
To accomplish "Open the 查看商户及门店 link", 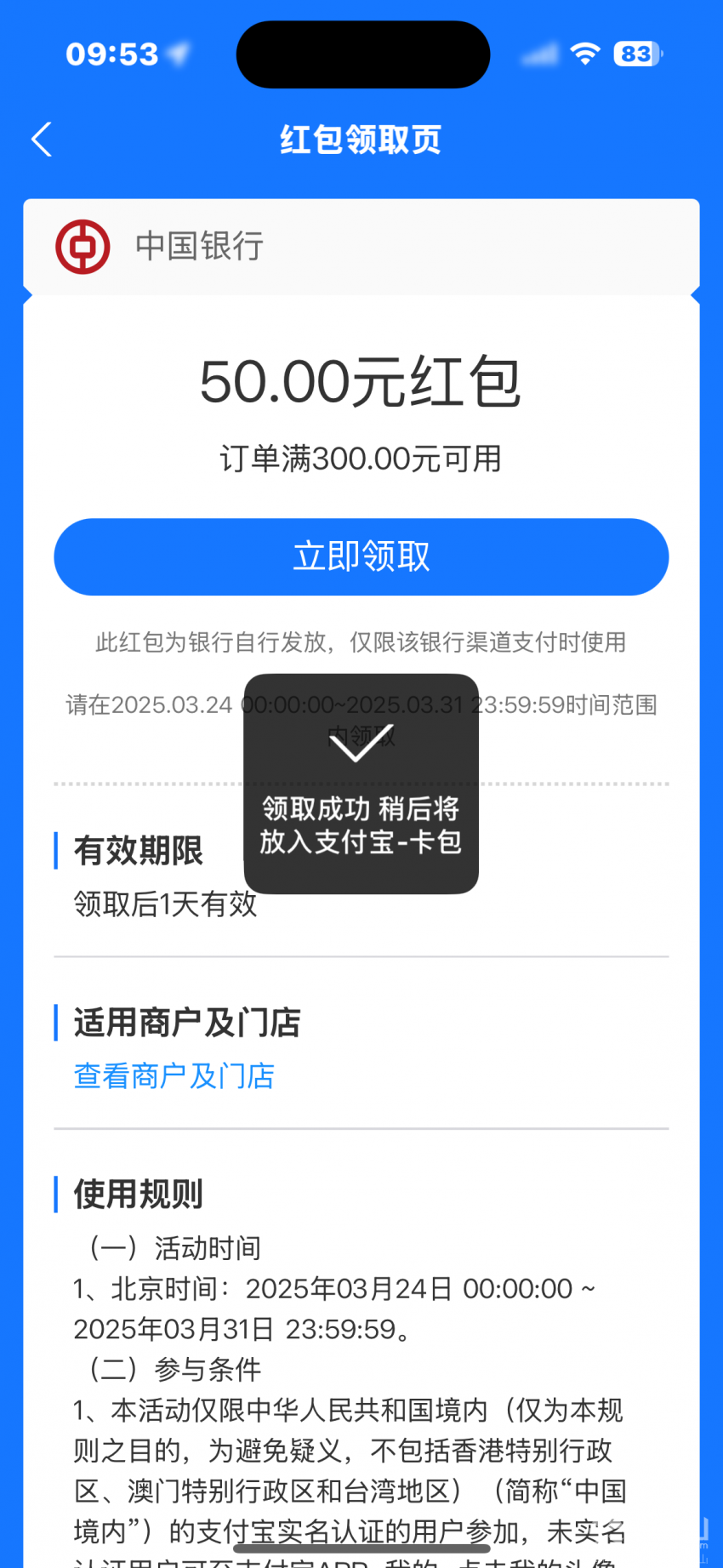I will click(x=174, y=1076).
